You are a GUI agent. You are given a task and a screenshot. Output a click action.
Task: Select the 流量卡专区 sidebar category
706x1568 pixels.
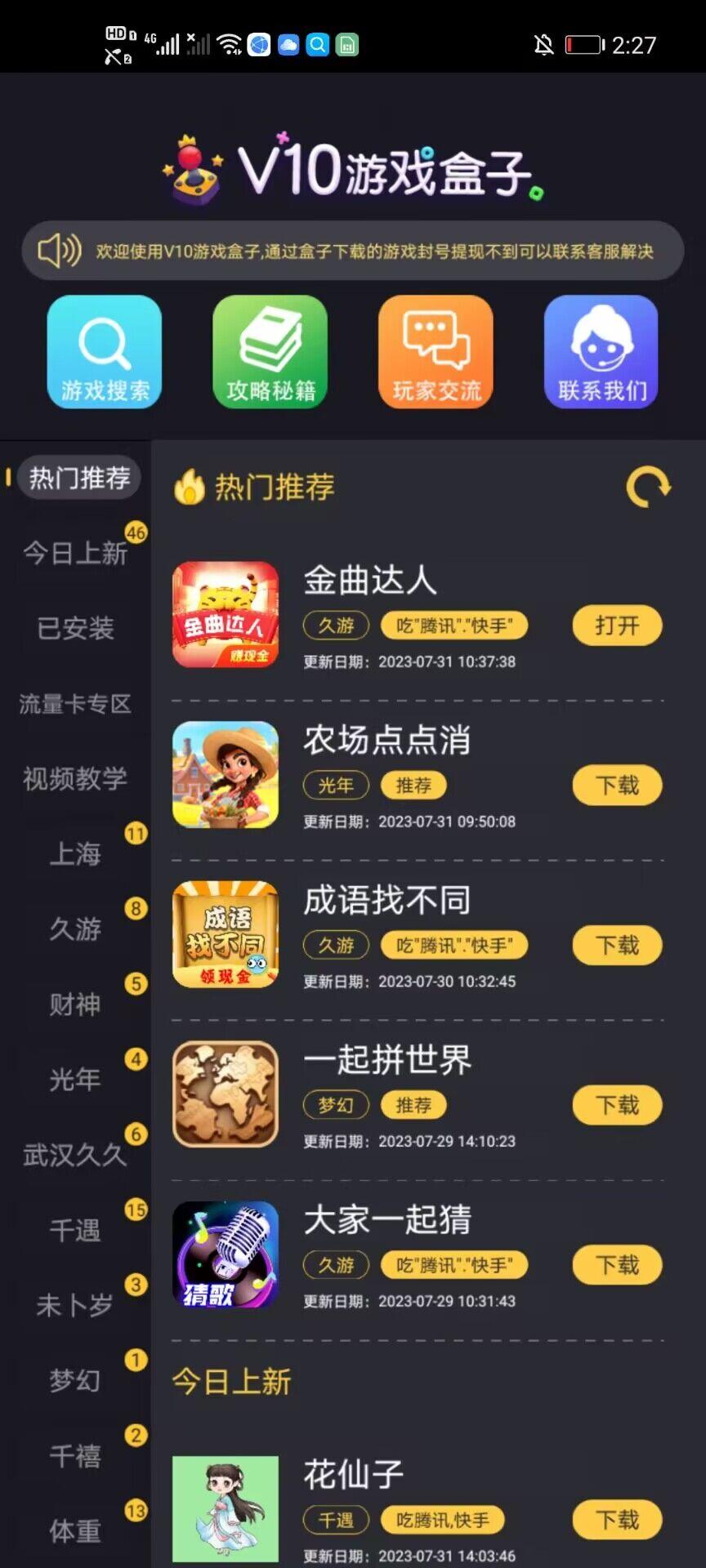[74, 704]
